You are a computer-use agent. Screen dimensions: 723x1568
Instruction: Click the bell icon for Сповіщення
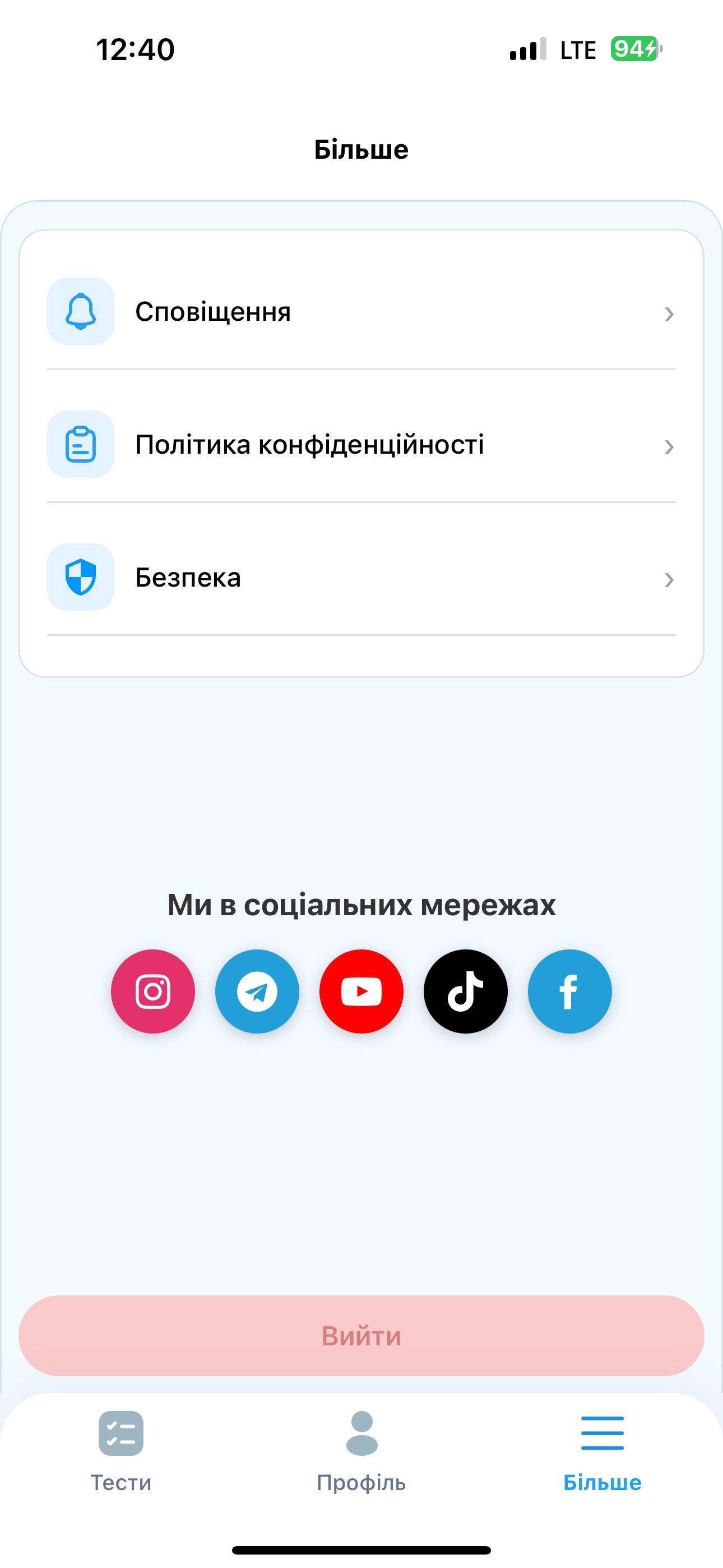pos(80,312)
